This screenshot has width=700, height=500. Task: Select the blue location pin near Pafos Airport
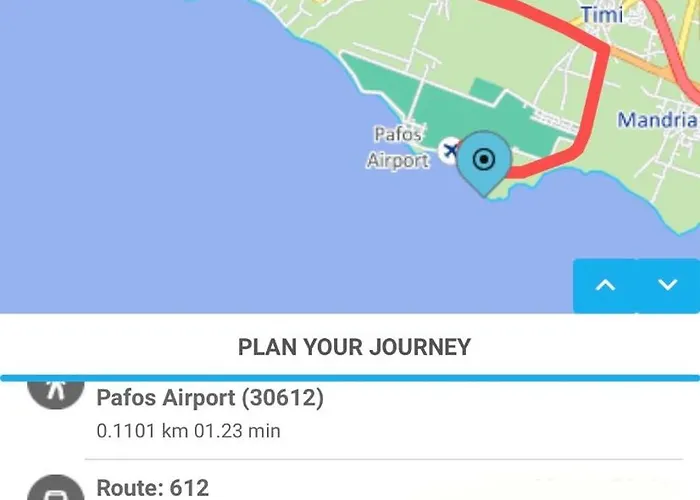click(x=484, y=162)
